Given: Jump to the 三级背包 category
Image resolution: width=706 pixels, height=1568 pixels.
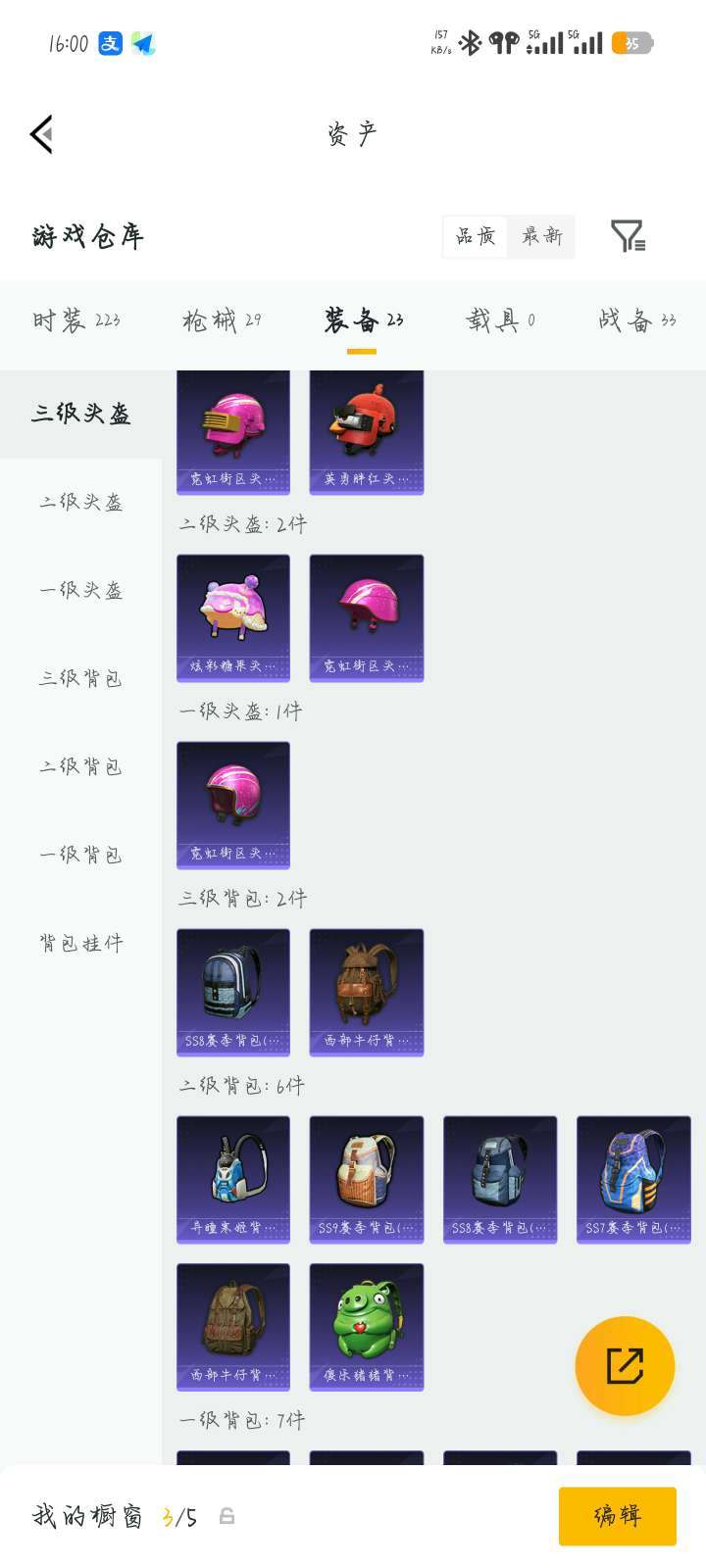Looking at the screenshot, I should coord(80,678).
